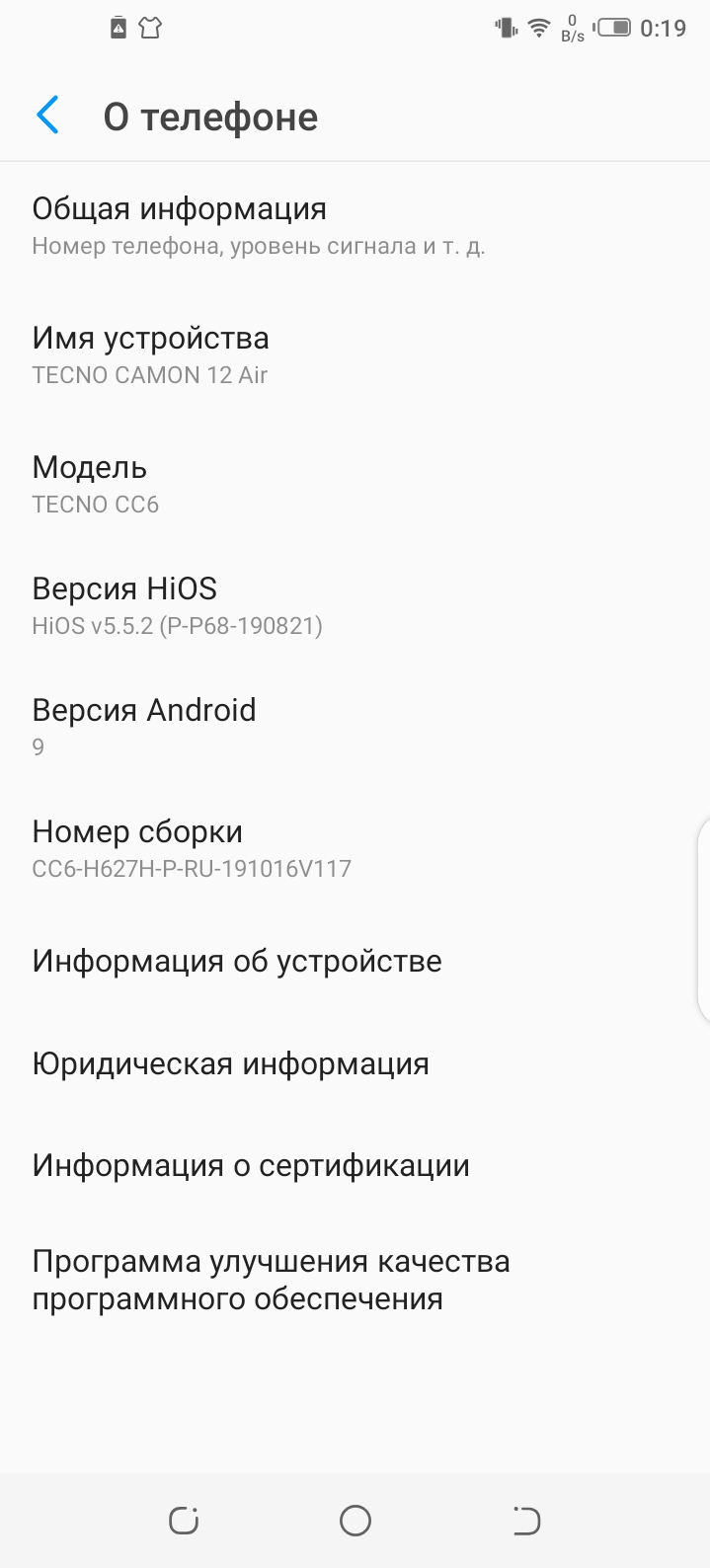
Task: Tap the system home button
Action: [355, 1521]
